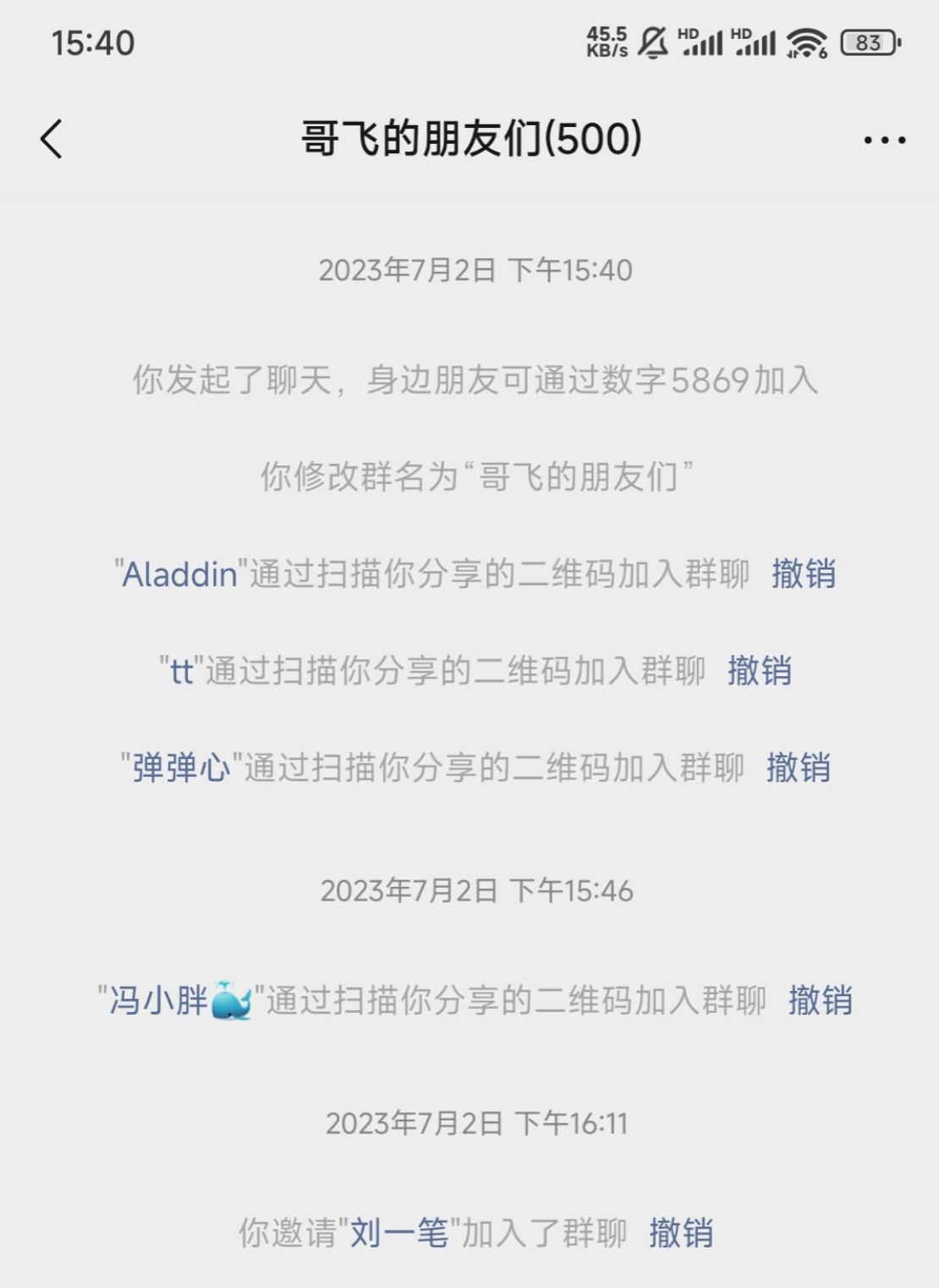The height and width of the screenshot is (1288, 939).
Task: Open the group chat overflow menu
Action: 884,140
